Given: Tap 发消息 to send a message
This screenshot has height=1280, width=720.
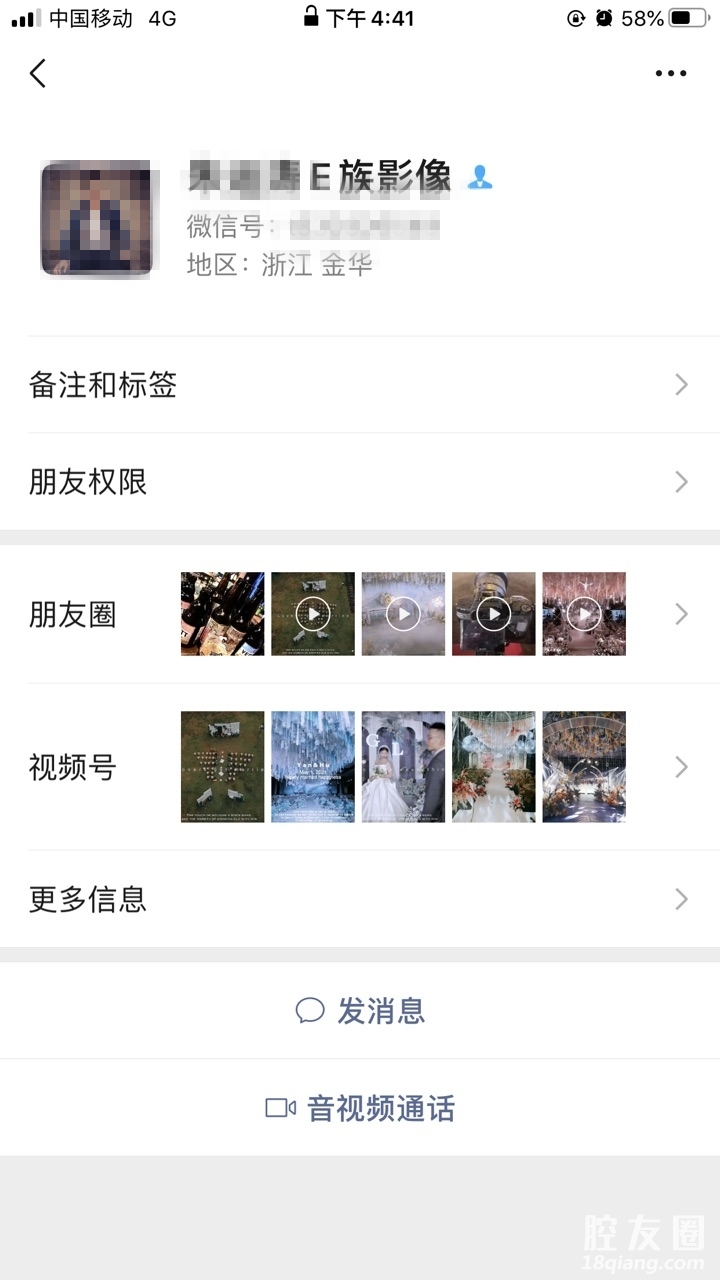Looking at the screenshot, I should pyautogui.click(x=360, y=1011).
